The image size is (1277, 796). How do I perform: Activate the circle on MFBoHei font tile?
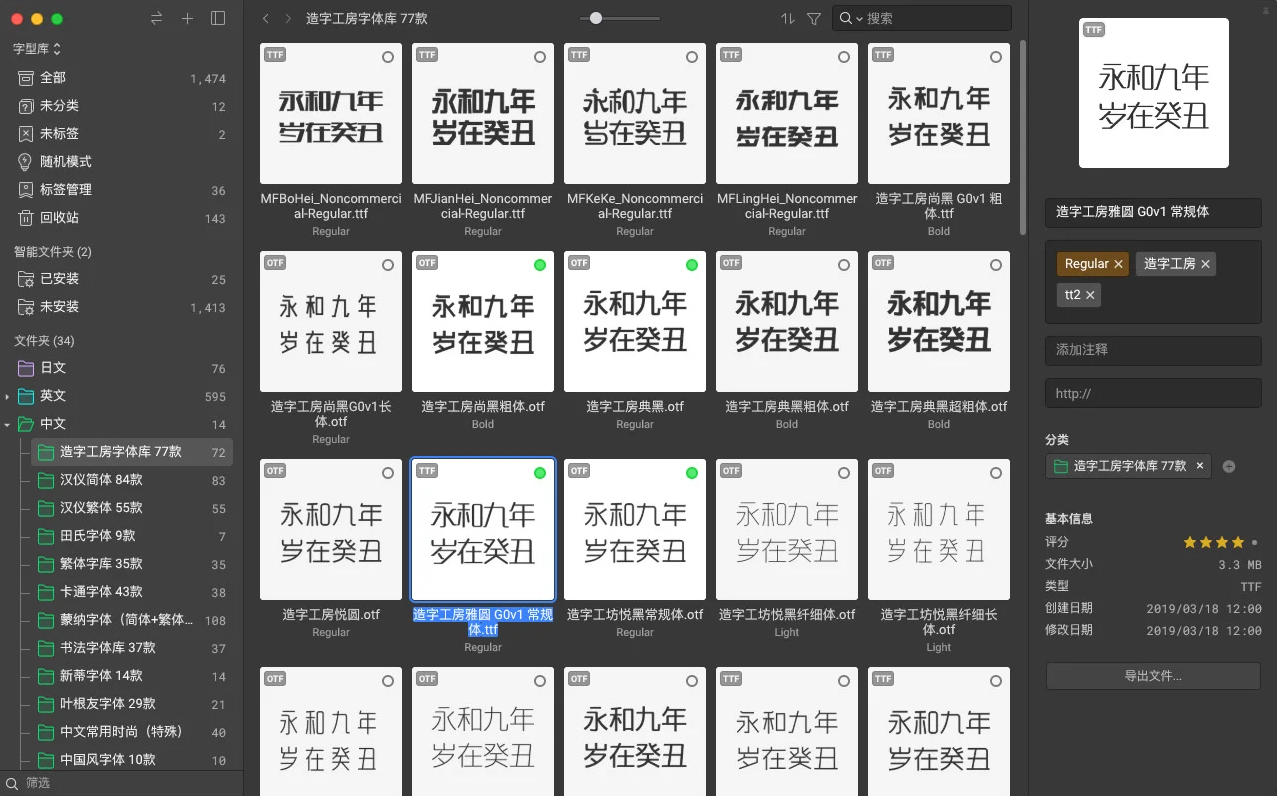388,57
